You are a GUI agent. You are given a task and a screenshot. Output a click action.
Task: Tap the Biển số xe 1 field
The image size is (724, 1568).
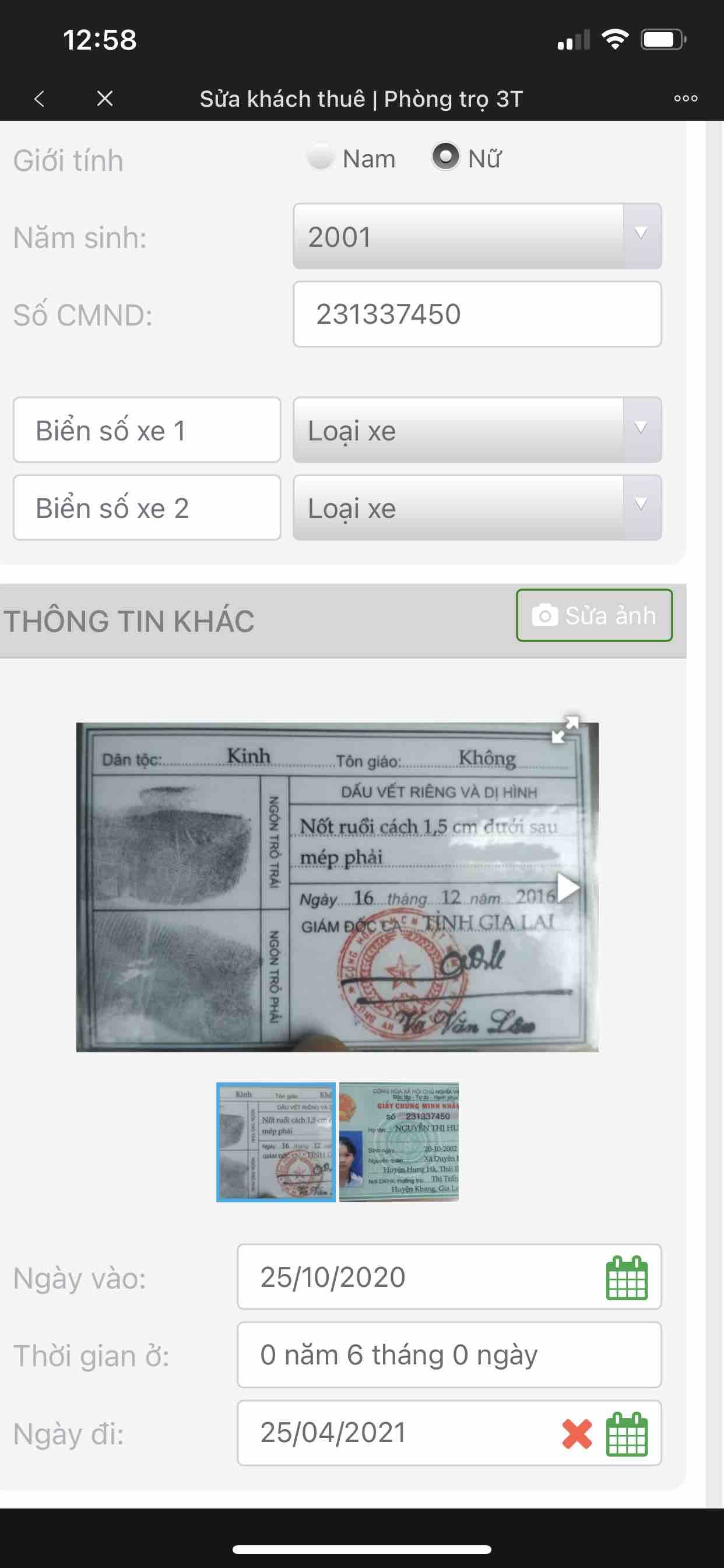coord(147,430)
